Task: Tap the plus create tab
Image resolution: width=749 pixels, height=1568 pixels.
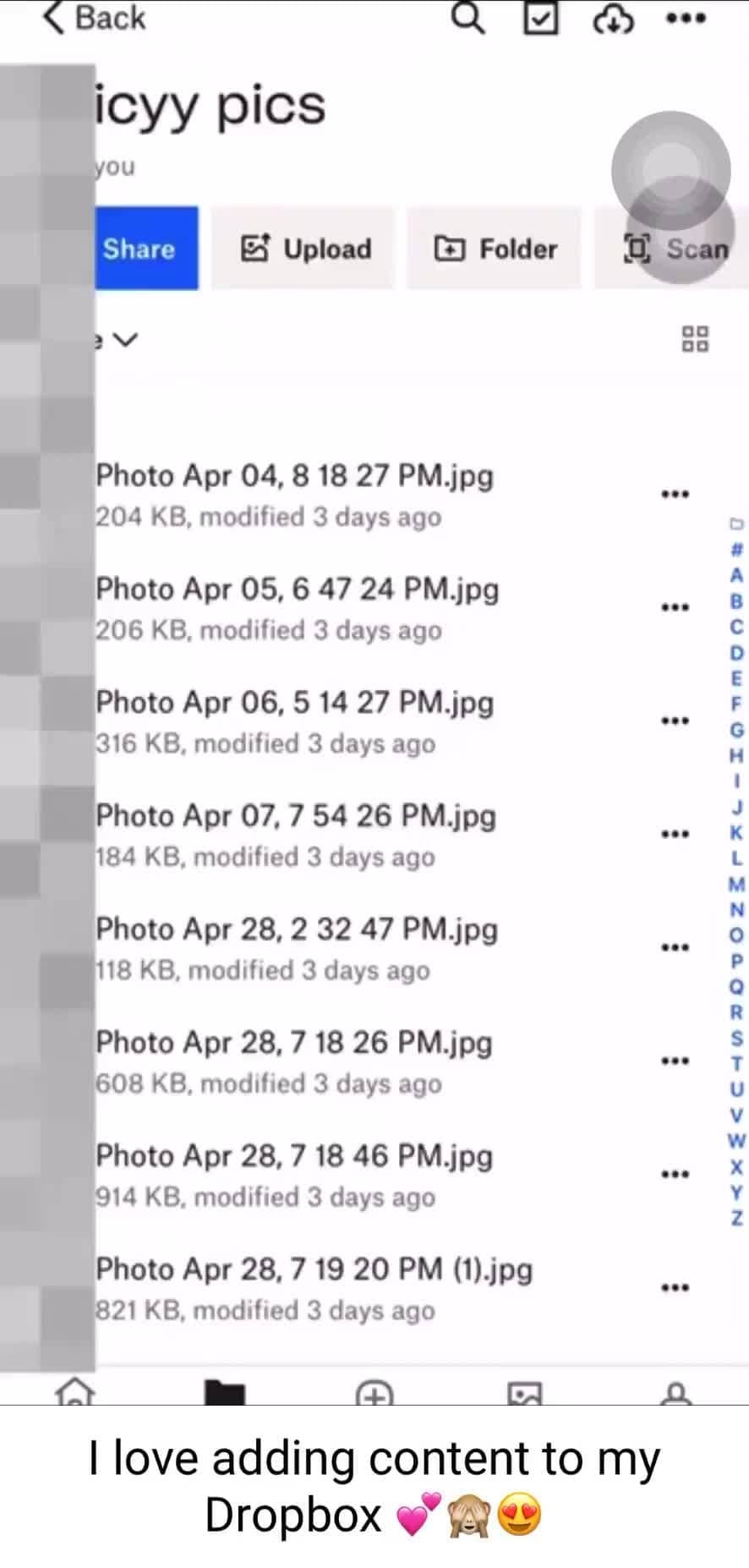Action: coord(374,1392)
